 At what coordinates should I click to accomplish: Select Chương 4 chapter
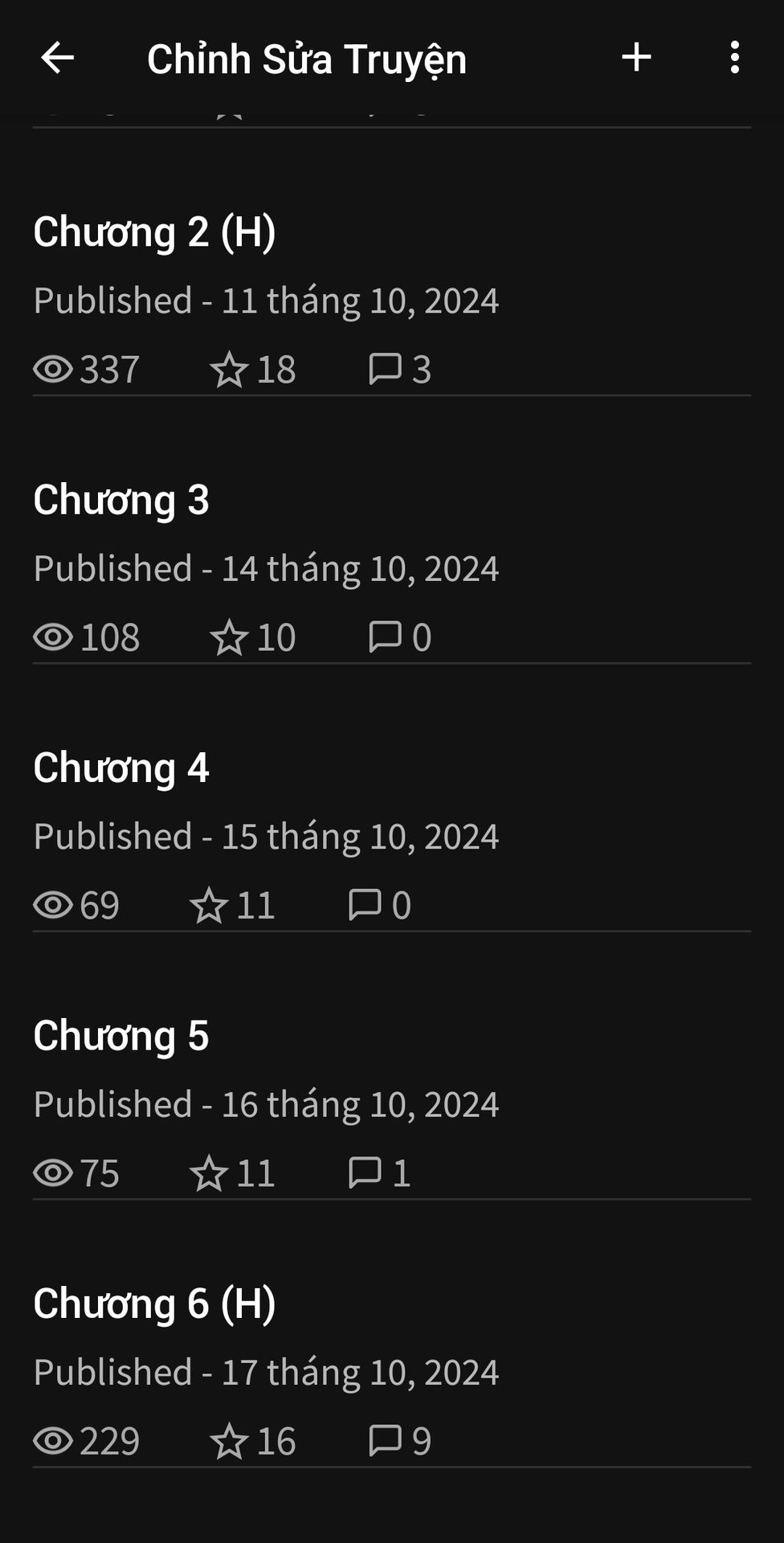(x=121, y=767)
